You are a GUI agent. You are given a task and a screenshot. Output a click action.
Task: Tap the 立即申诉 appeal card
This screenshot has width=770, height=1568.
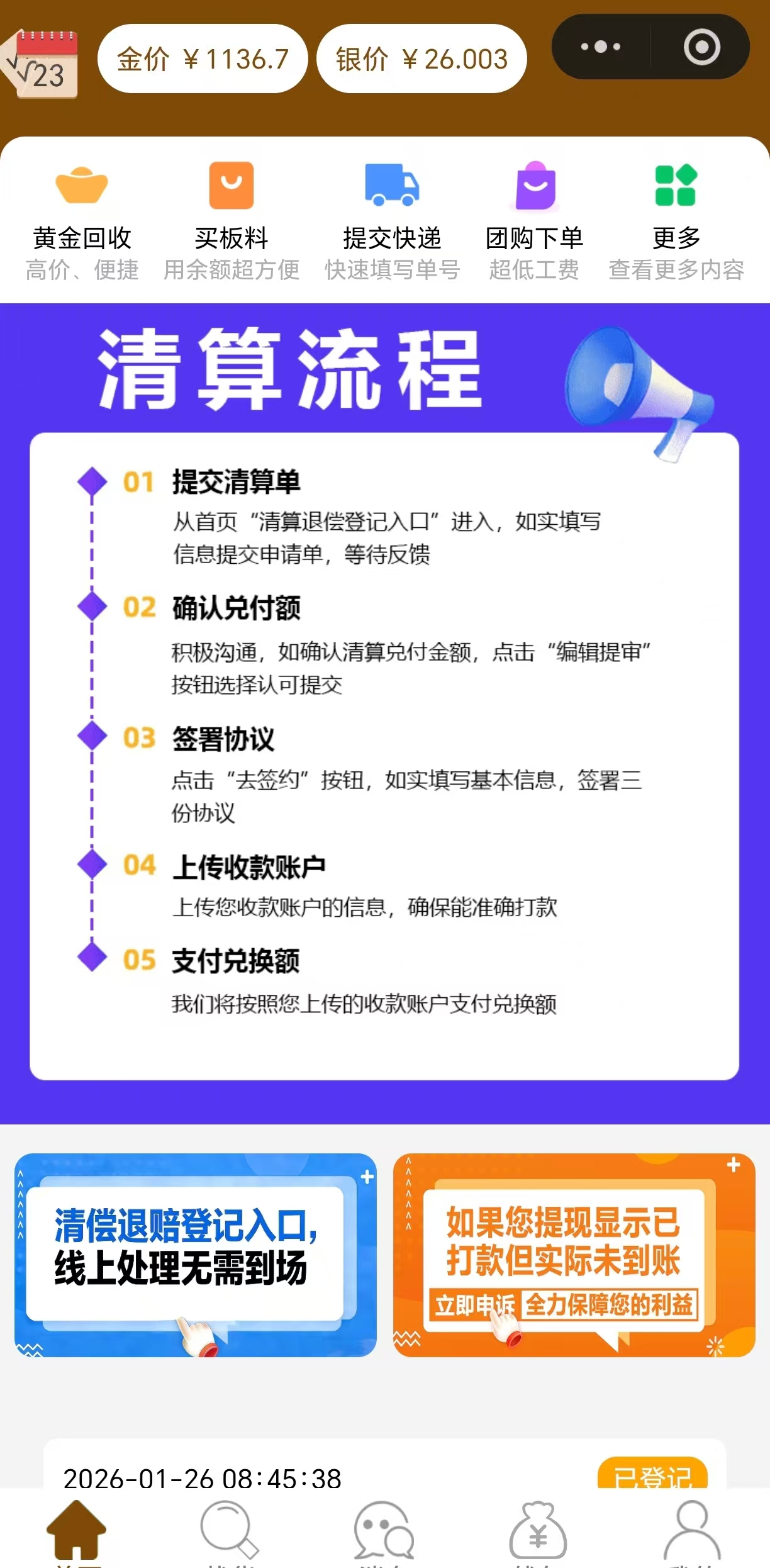click(x=574, y=1255)
